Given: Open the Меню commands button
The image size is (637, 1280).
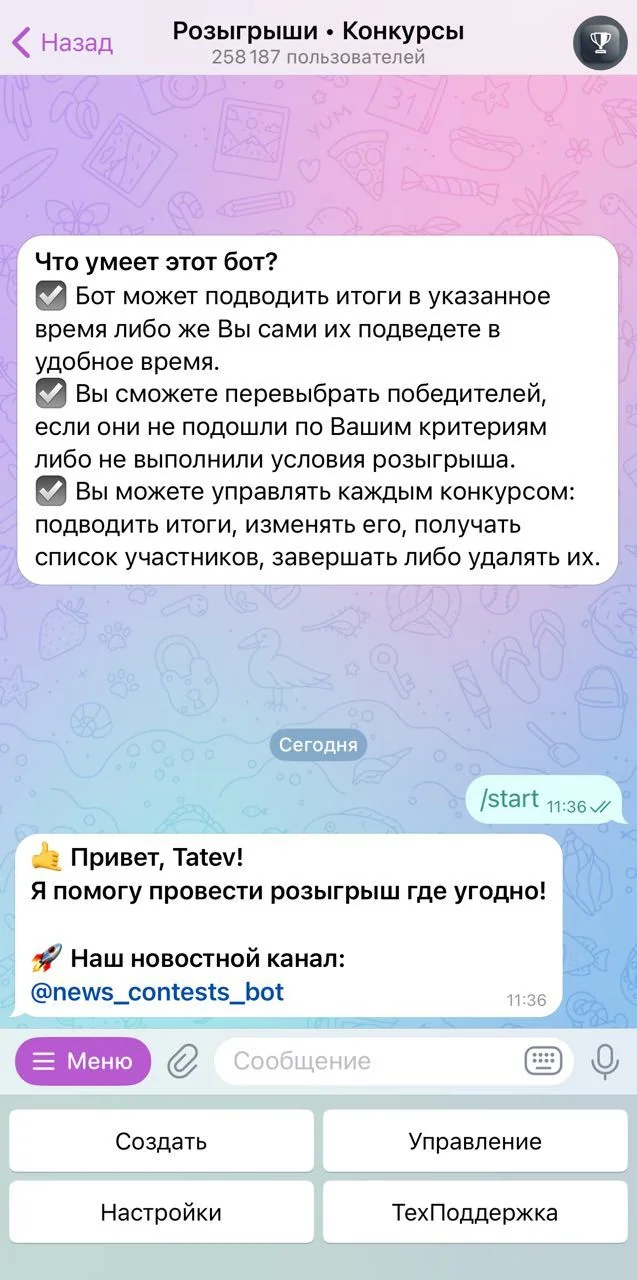Looking at the screenshot, I should click(x=83, y=1061).
